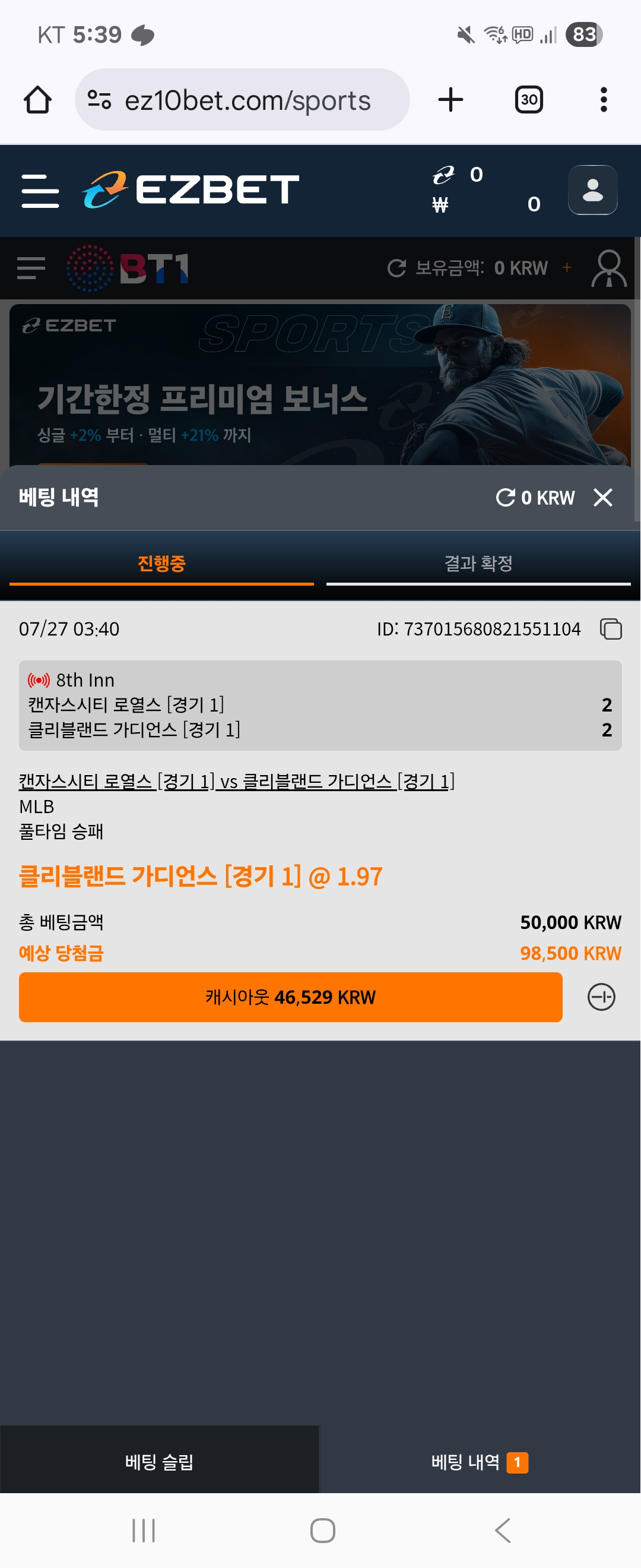Image resolution: width=641 pixels, height=1568 pixels.
Task: Refresh the 0 KRW balance
Action: (x=505, y=497)
